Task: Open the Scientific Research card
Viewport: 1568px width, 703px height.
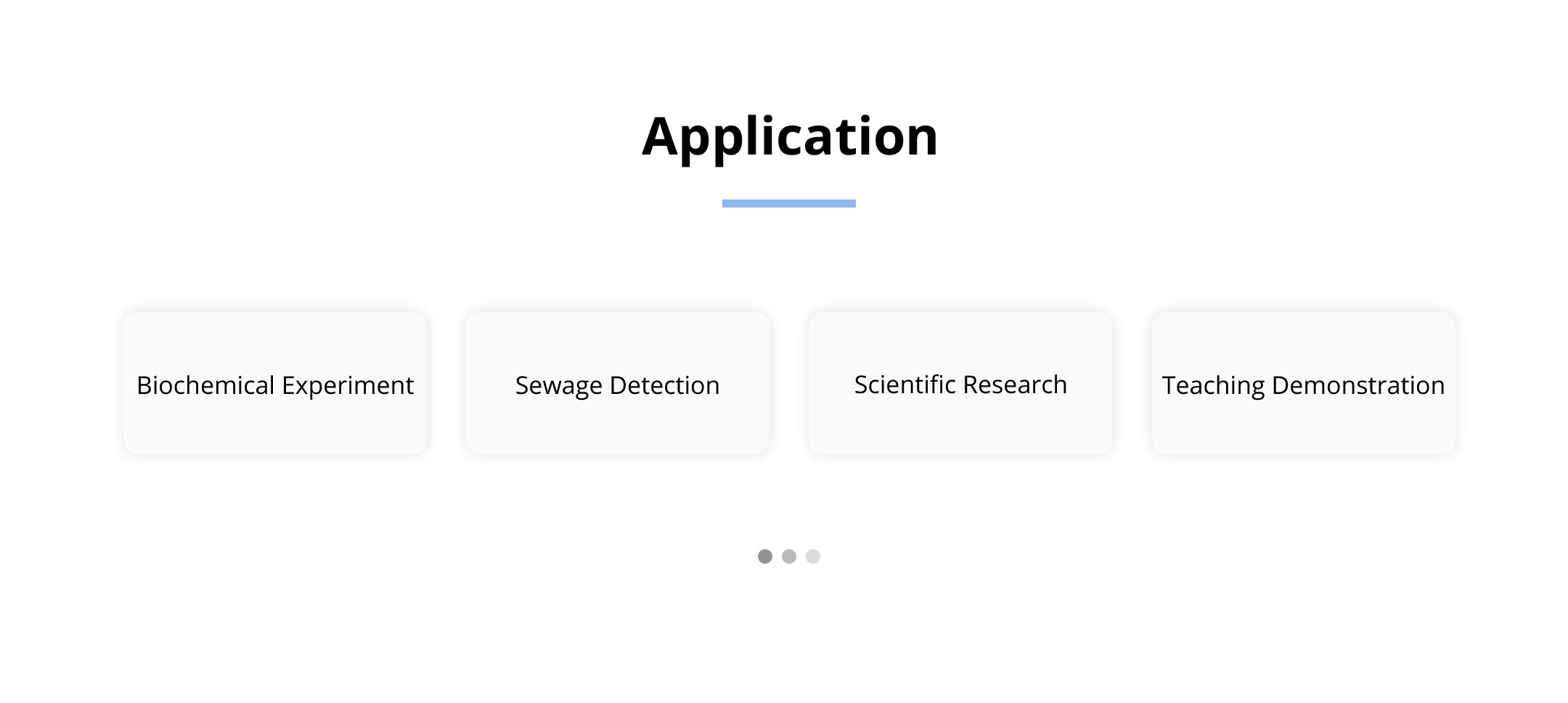Action: point(960,384)
